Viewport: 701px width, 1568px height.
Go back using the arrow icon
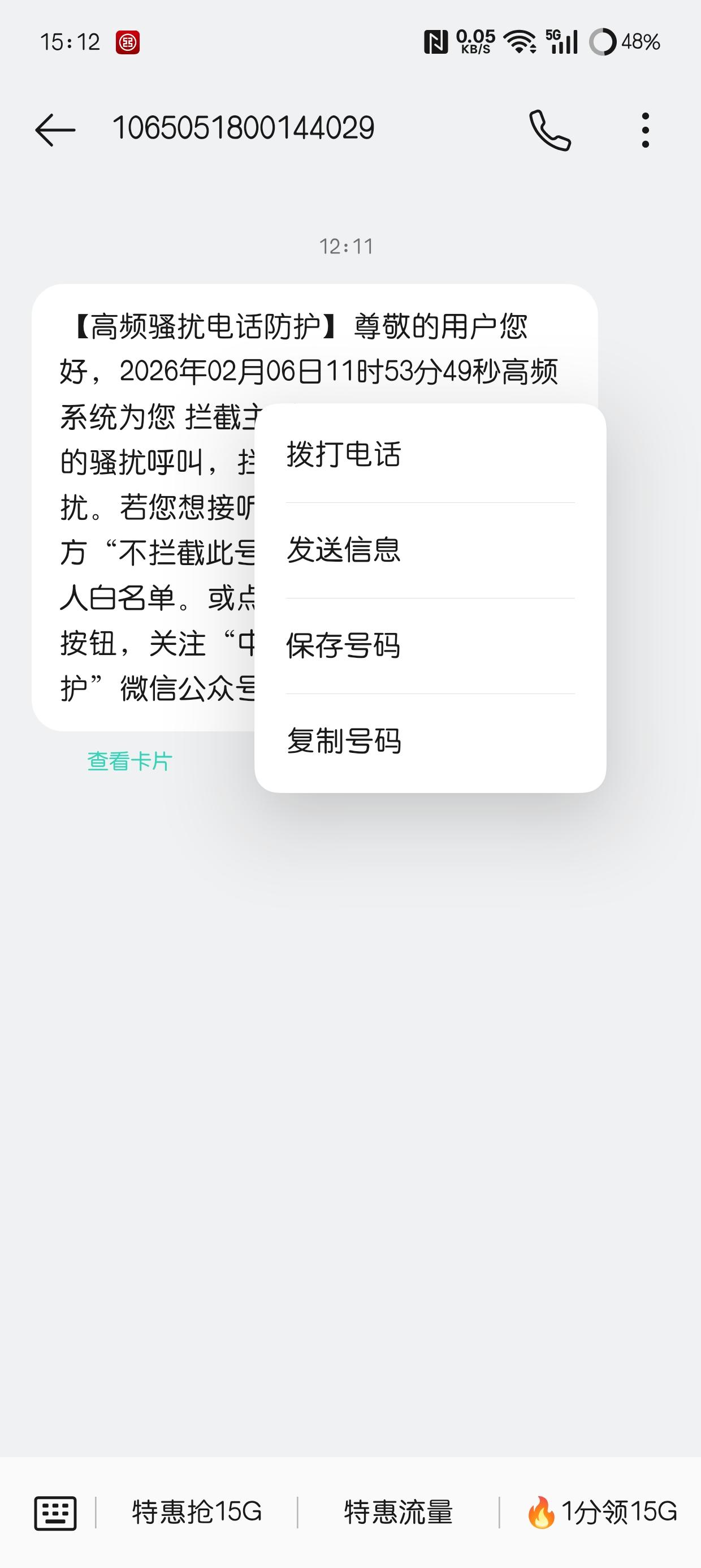[55, 130]
